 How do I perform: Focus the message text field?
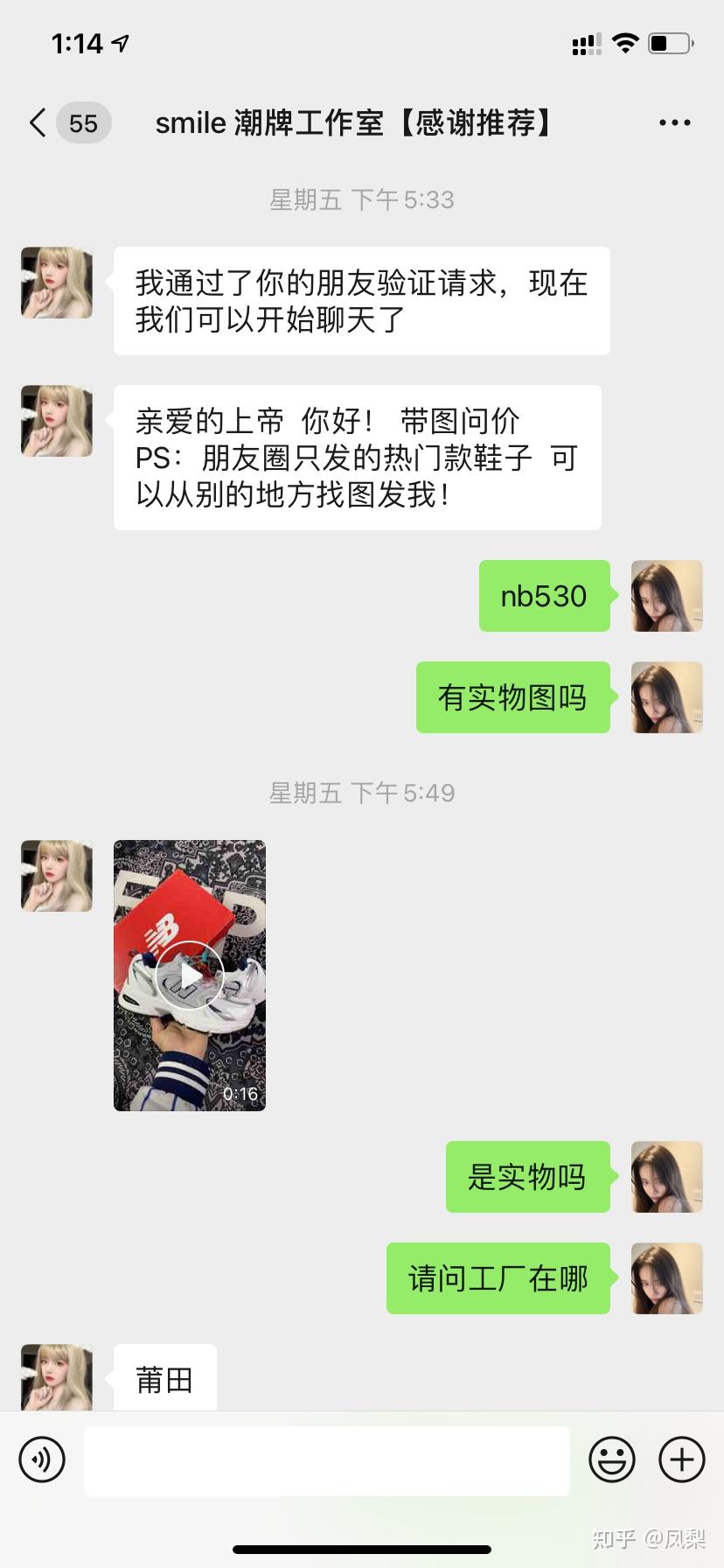(326, 1460)
